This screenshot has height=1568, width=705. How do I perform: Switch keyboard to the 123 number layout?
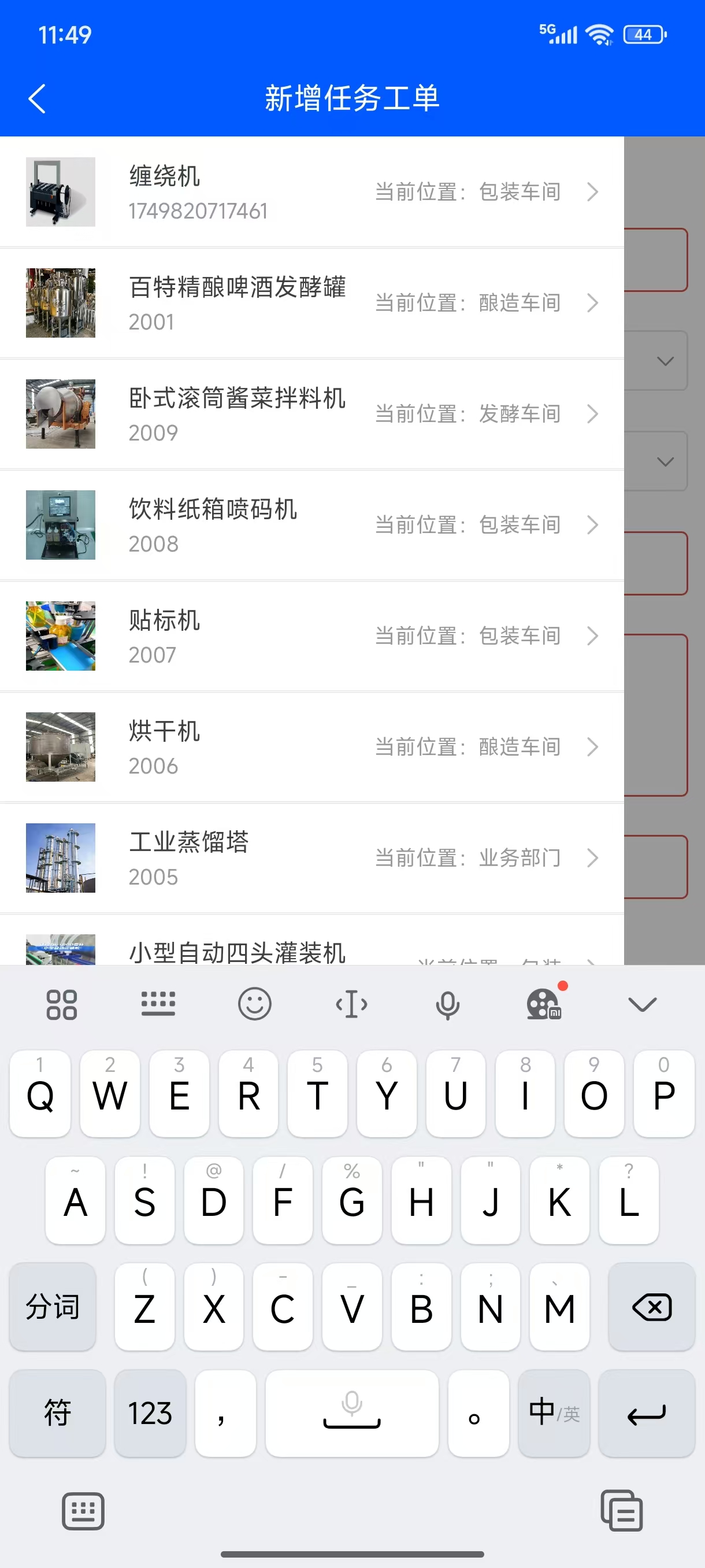(150, 1413)
